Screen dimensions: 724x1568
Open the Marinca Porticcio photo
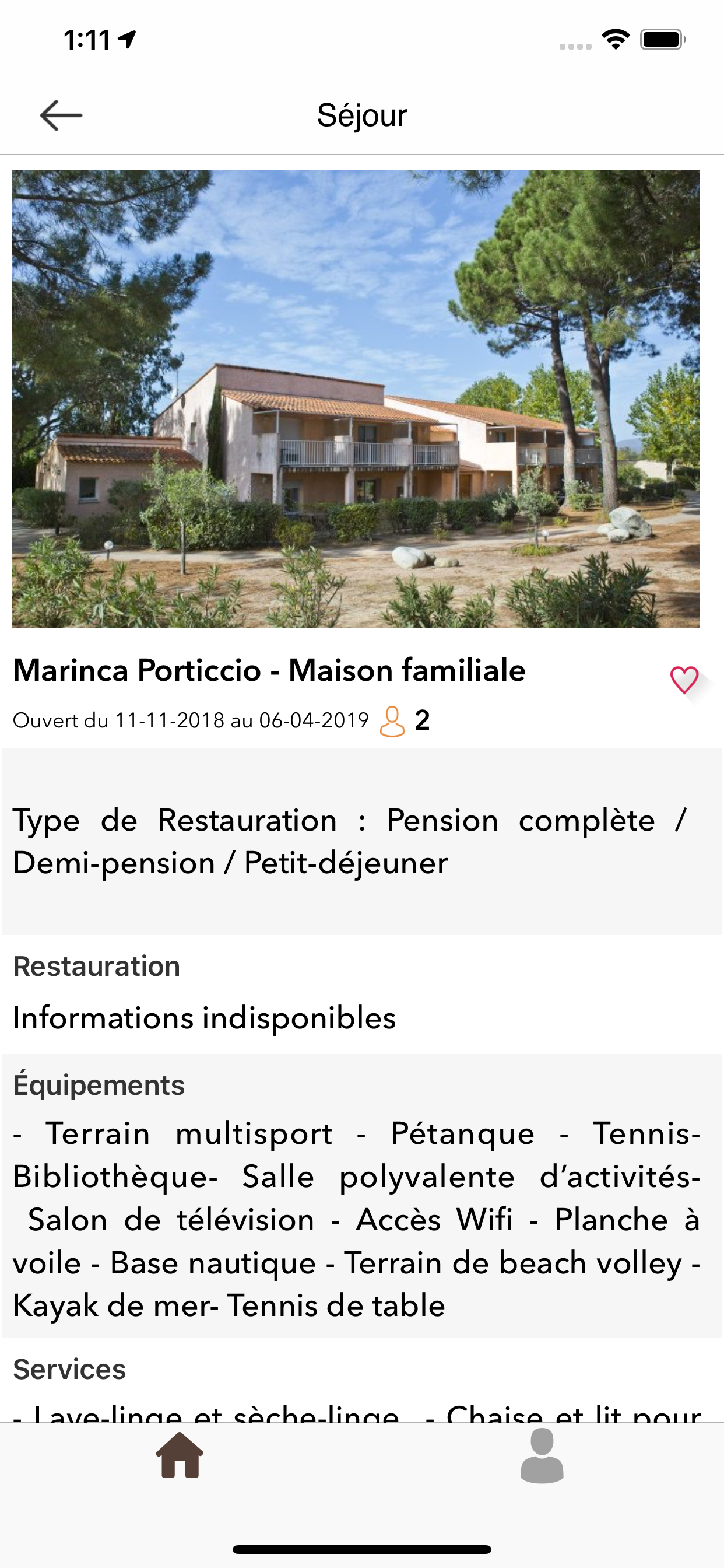356,398
